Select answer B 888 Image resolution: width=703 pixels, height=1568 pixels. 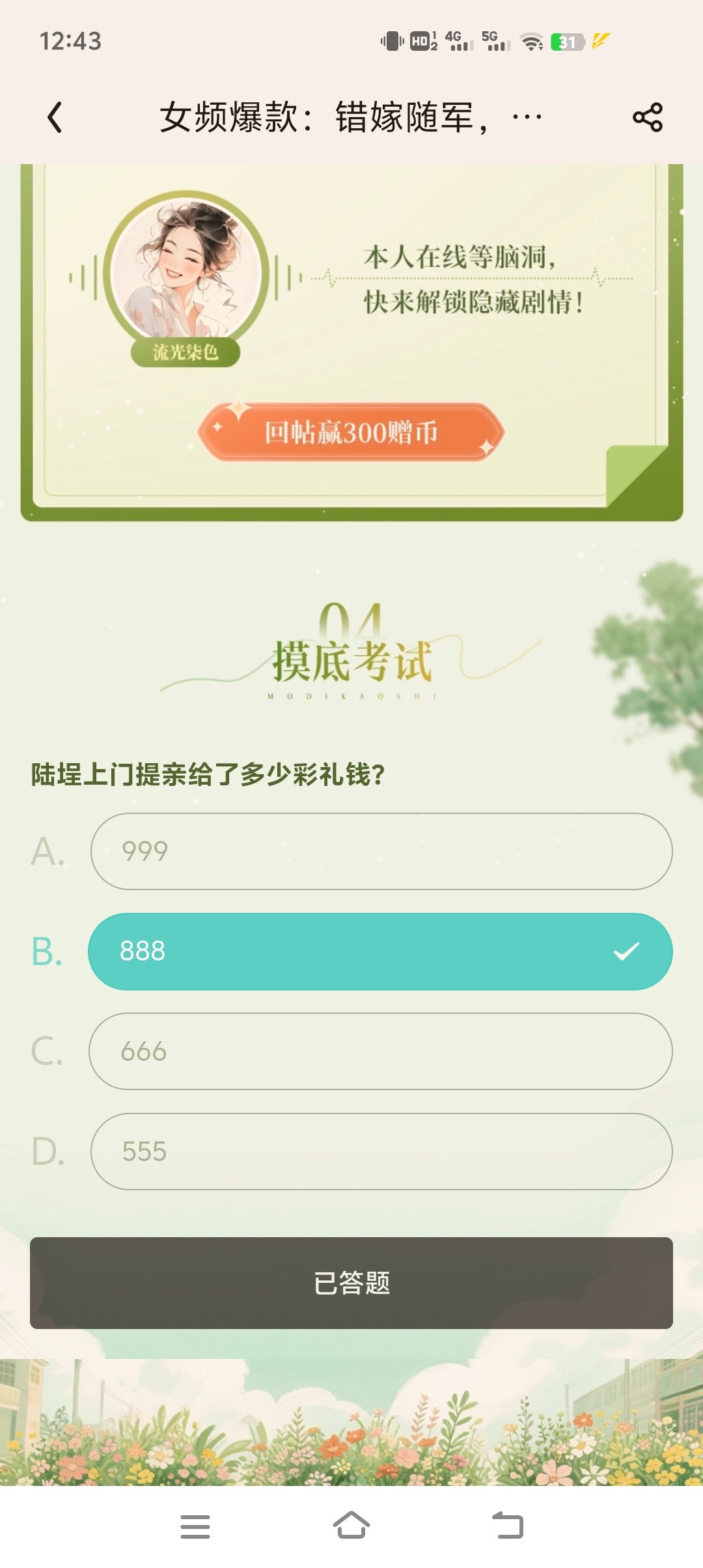point(381,951)
